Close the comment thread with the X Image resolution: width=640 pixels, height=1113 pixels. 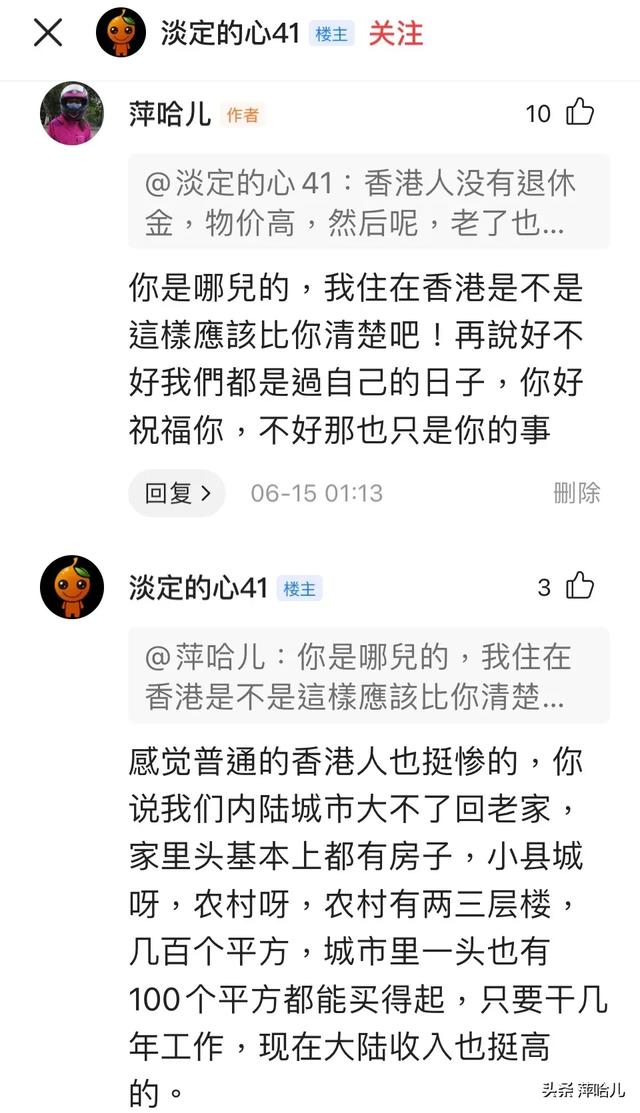click(x=48, y=33)
